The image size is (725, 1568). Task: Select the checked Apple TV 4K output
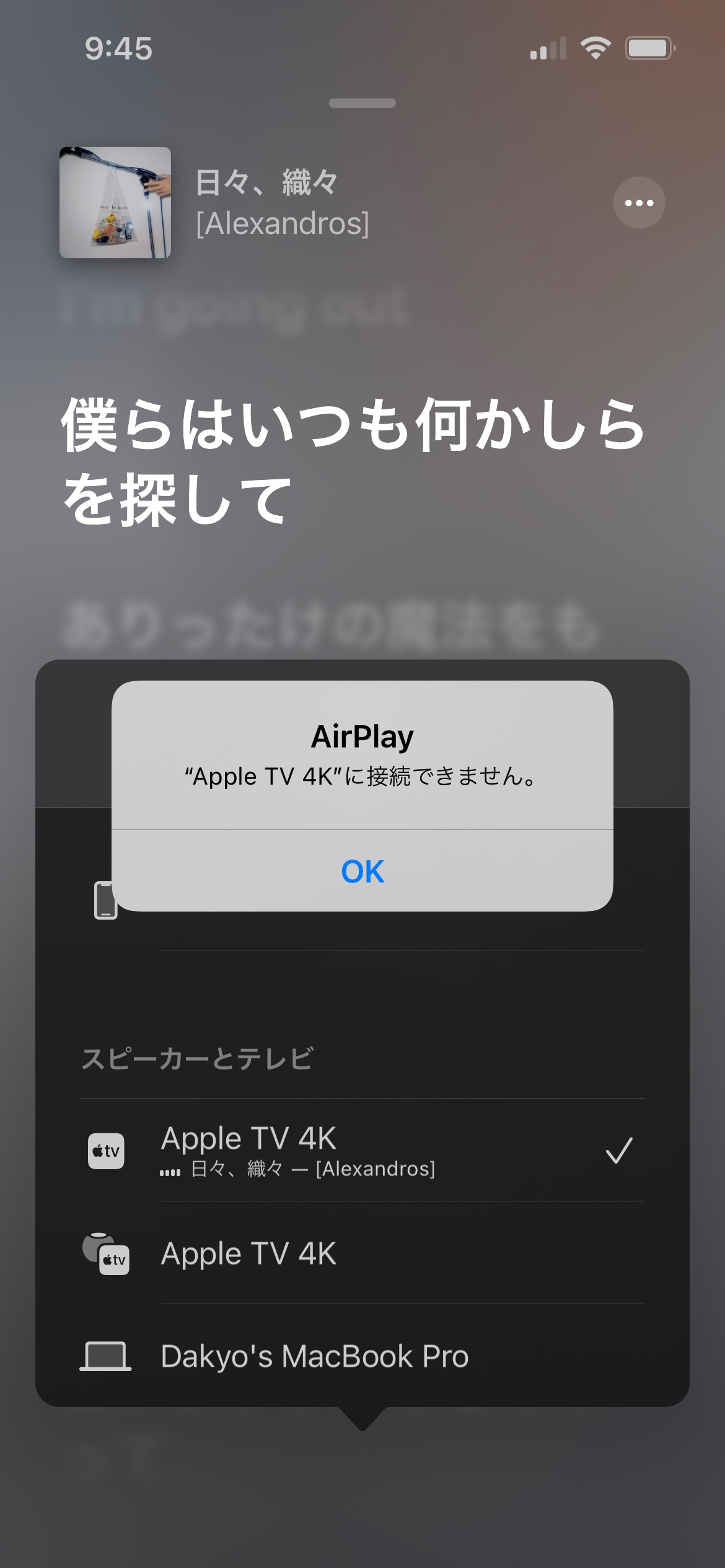(362, 1151)
